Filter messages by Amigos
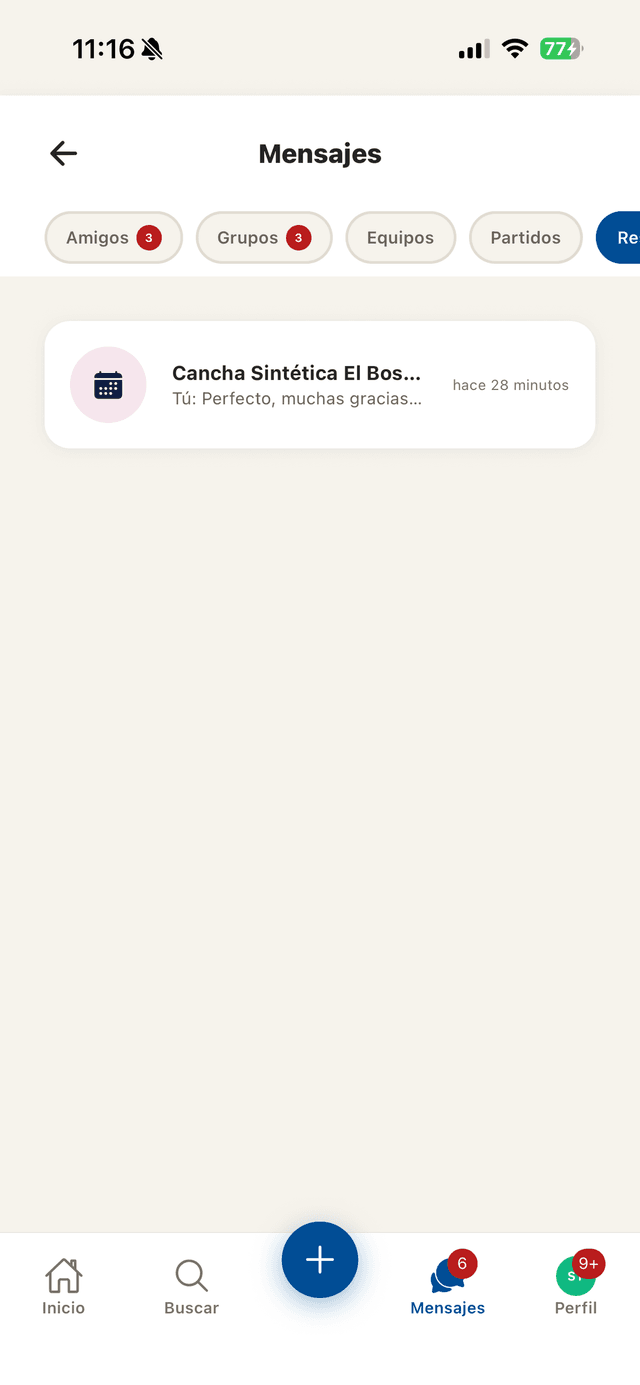The height and width of the screenshot is (1385, 640). (x=114, y=238)
